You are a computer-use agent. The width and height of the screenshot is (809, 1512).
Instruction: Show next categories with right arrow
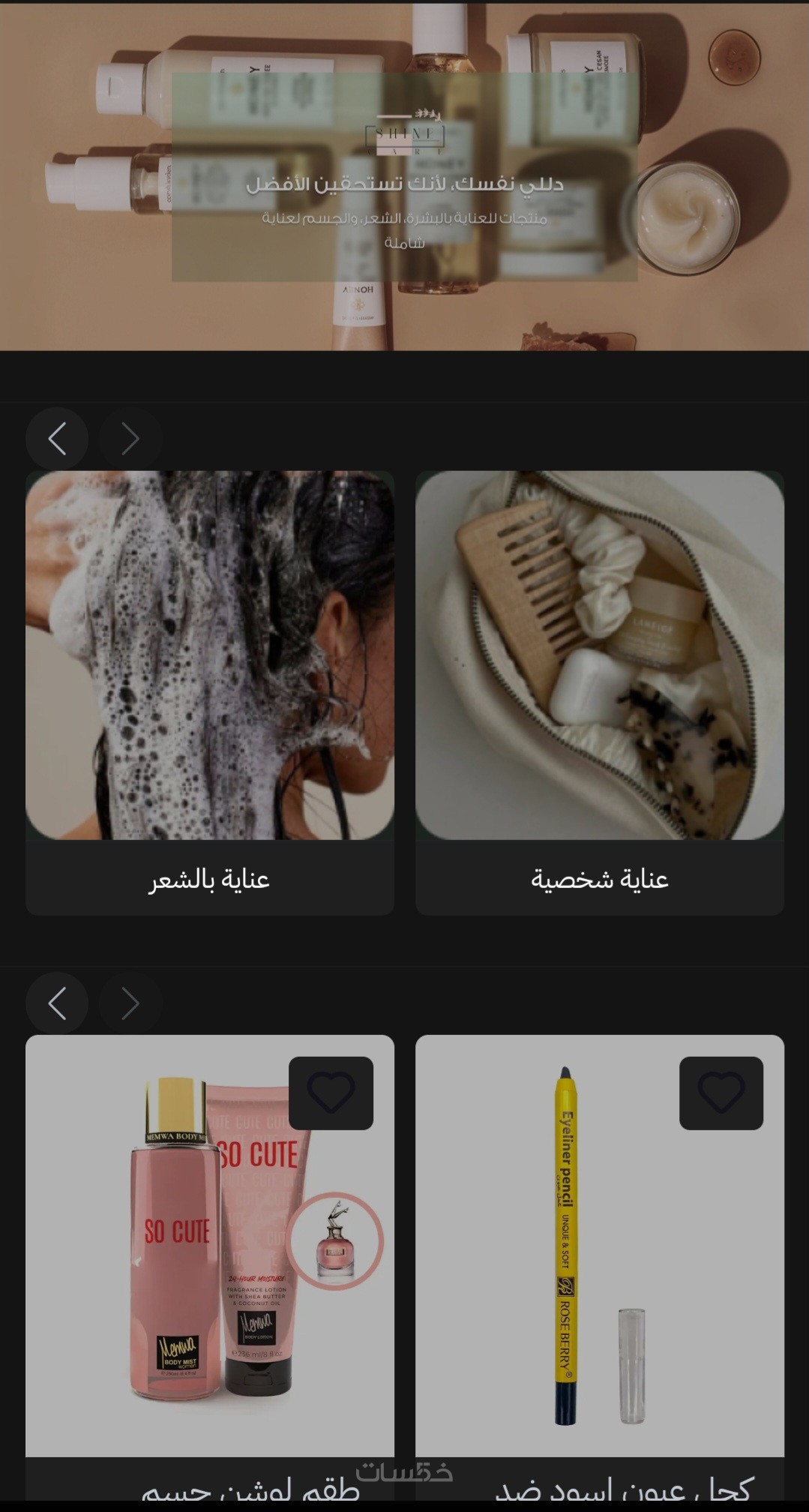(130, 439)
